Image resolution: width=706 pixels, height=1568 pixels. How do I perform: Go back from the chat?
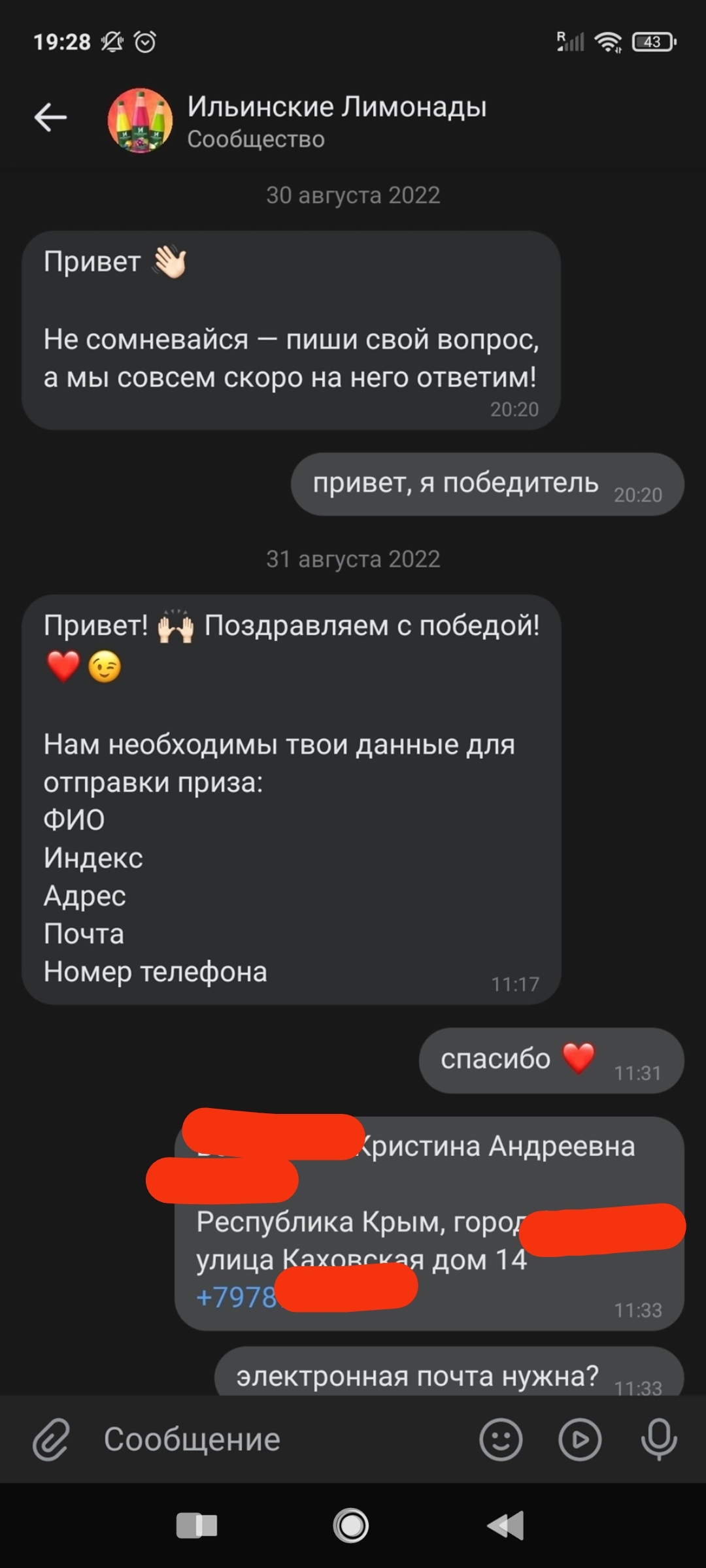click(50, 118)
